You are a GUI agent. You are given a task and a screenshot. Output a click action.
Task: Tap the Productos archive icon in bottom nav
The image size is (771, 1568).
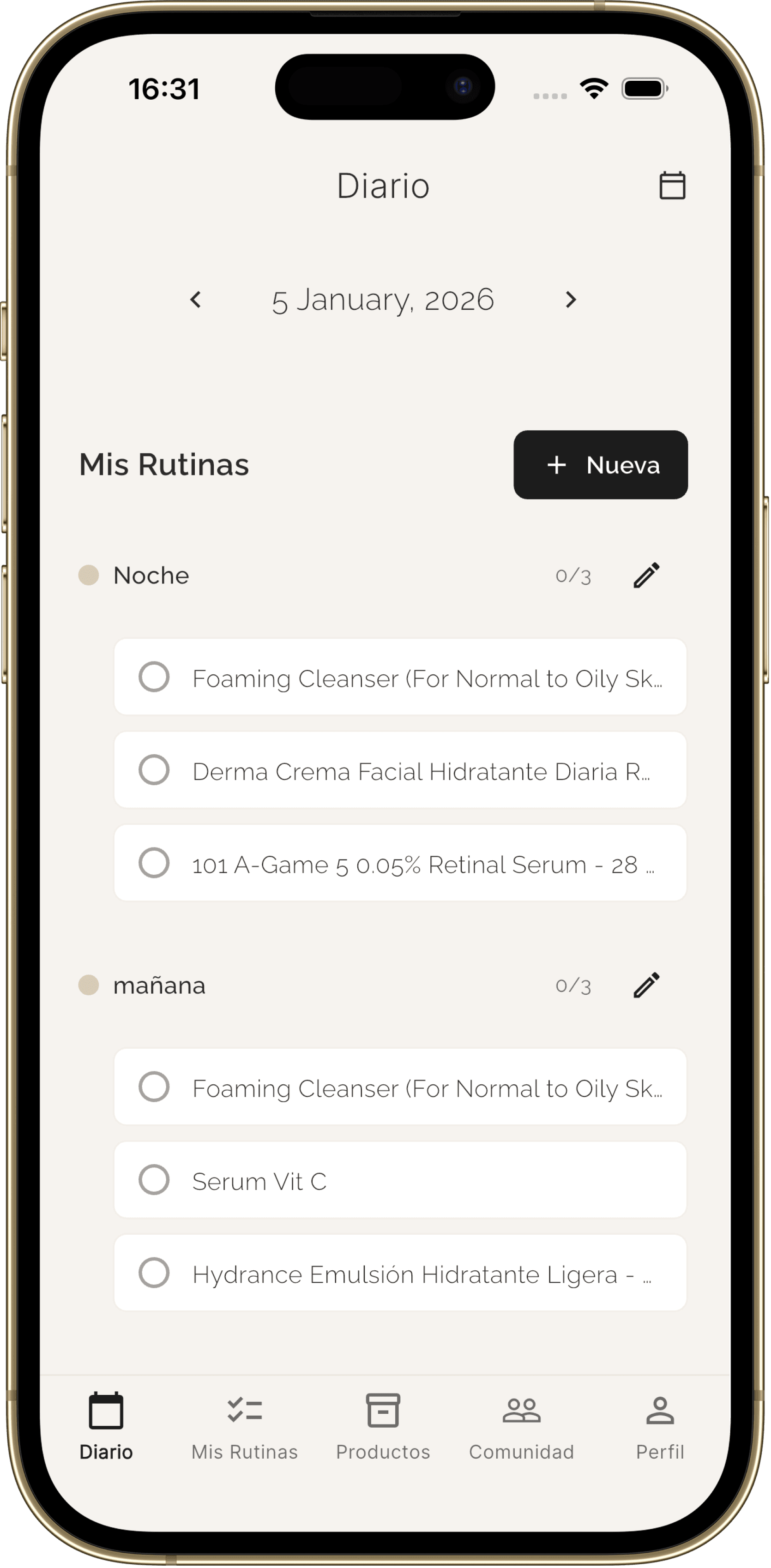click(383, 1412)
